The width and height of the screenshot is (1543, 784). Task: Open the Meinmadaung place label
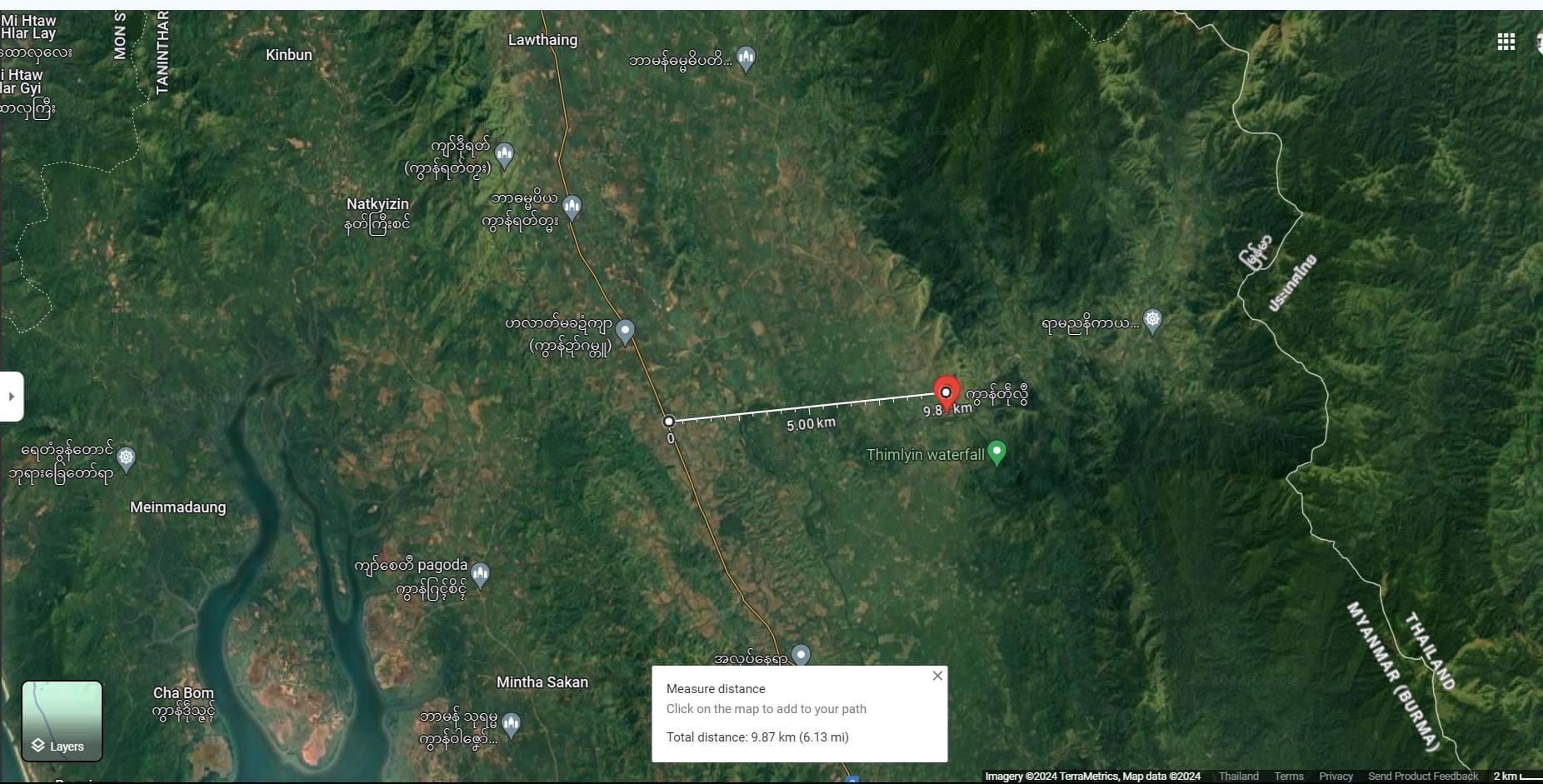[x=177, y=507]
